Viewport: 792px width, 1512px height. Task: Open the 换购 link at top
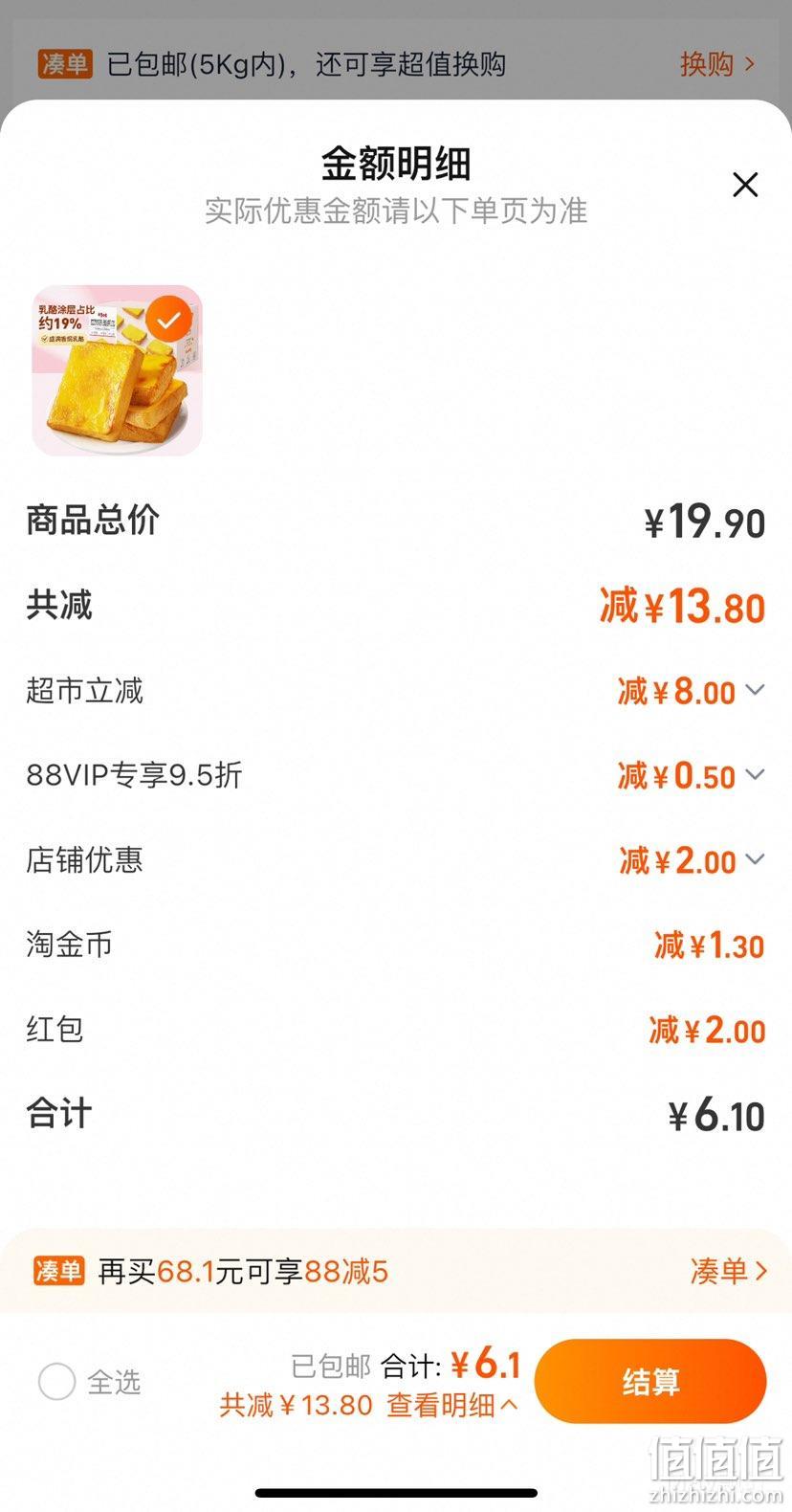click(717, 64)
